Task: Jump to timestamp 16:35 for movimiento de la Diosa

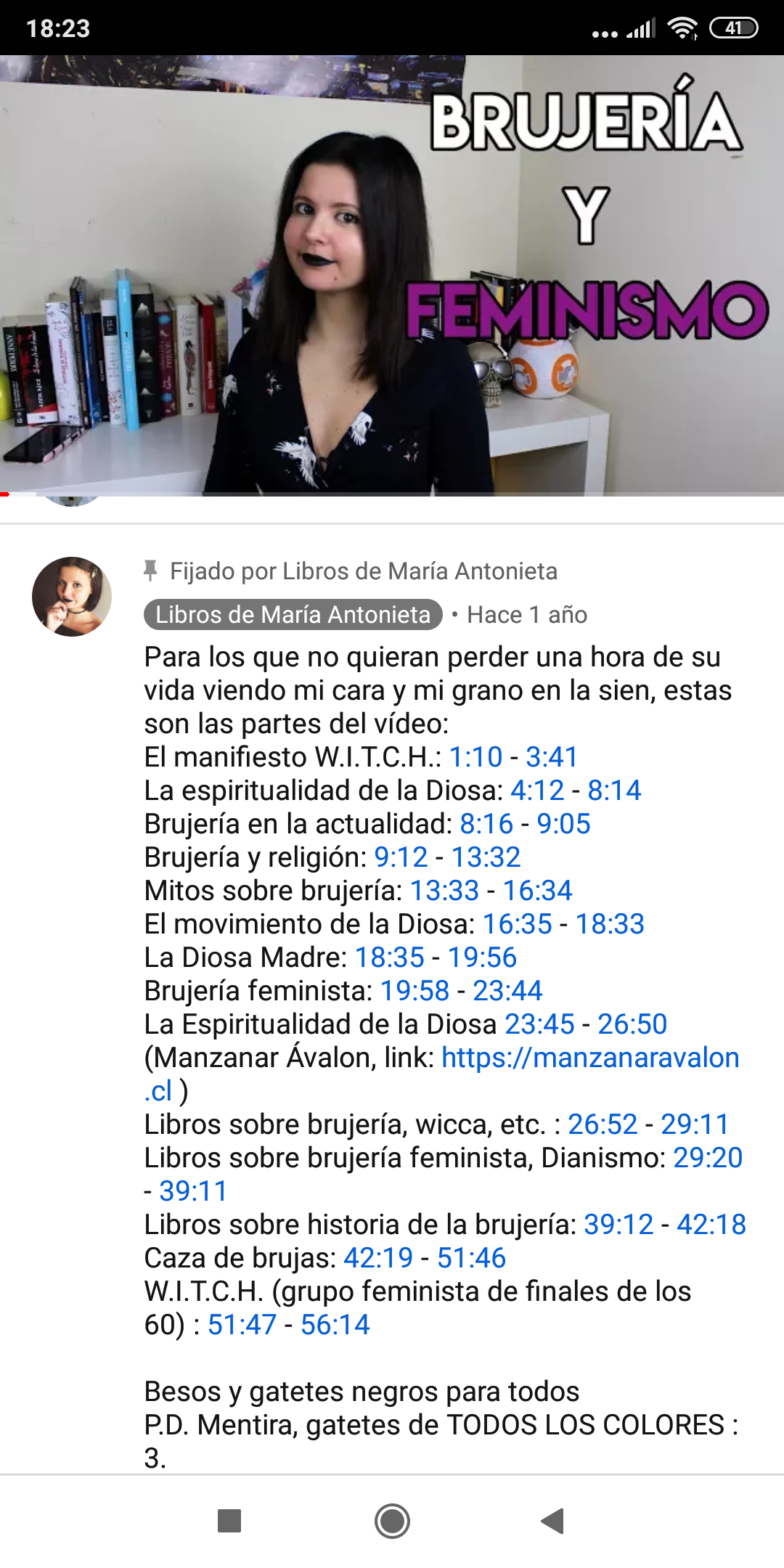Action: click(518, 924)
